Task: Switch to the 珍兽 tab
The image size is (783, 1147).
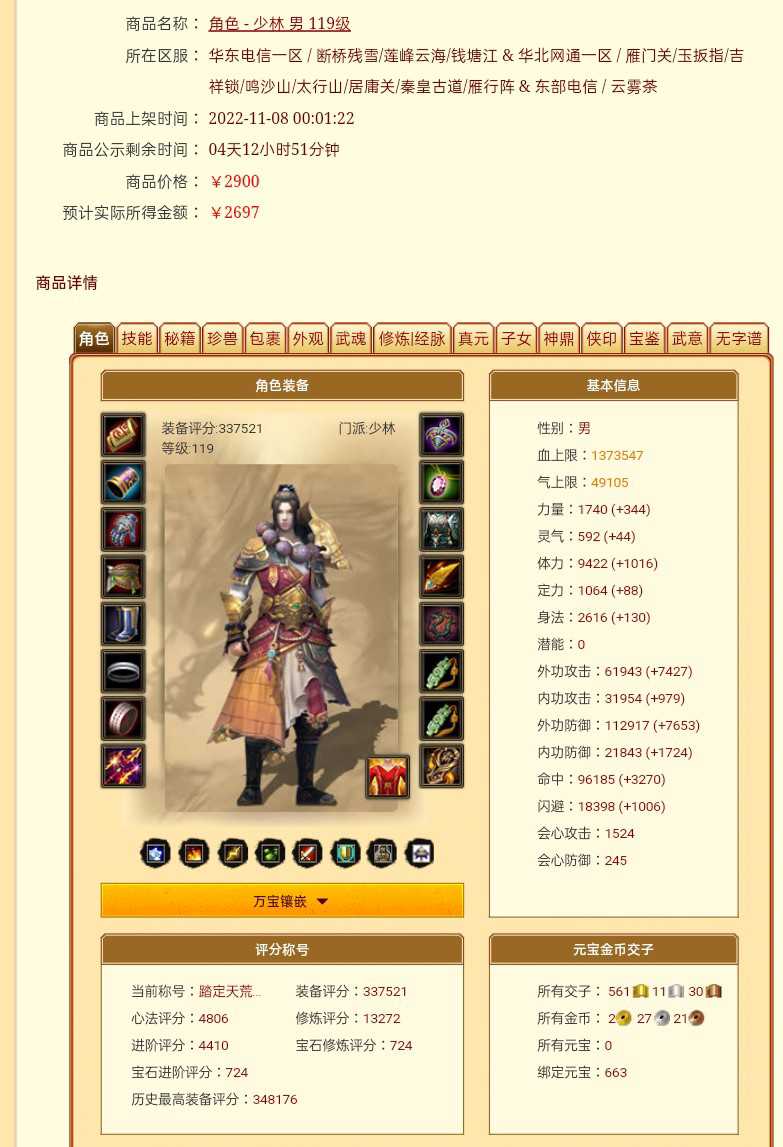Action: tap(222, 338)
